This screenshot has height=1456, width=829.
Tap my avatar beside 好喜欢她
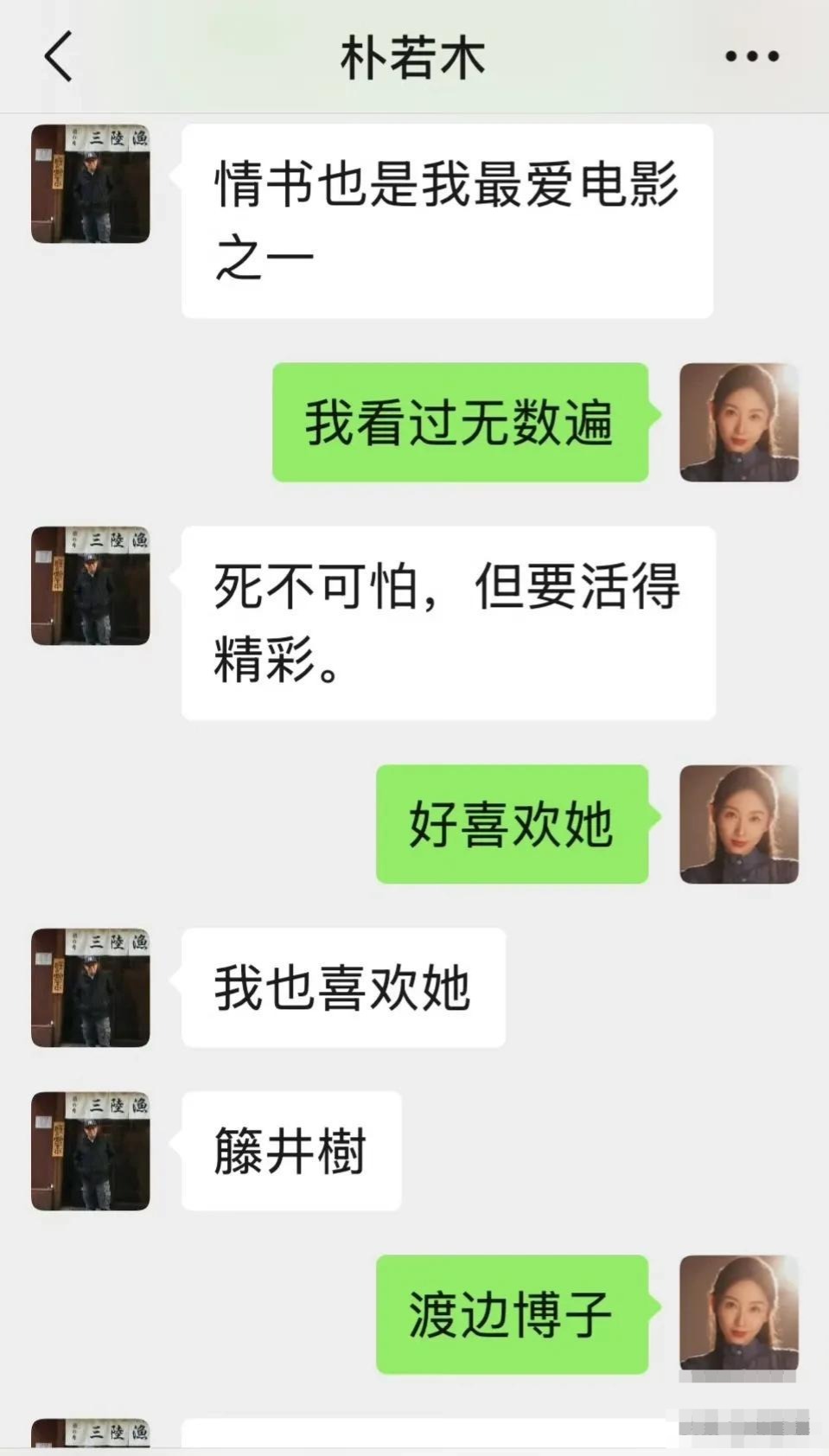click(x=739, y=824)
